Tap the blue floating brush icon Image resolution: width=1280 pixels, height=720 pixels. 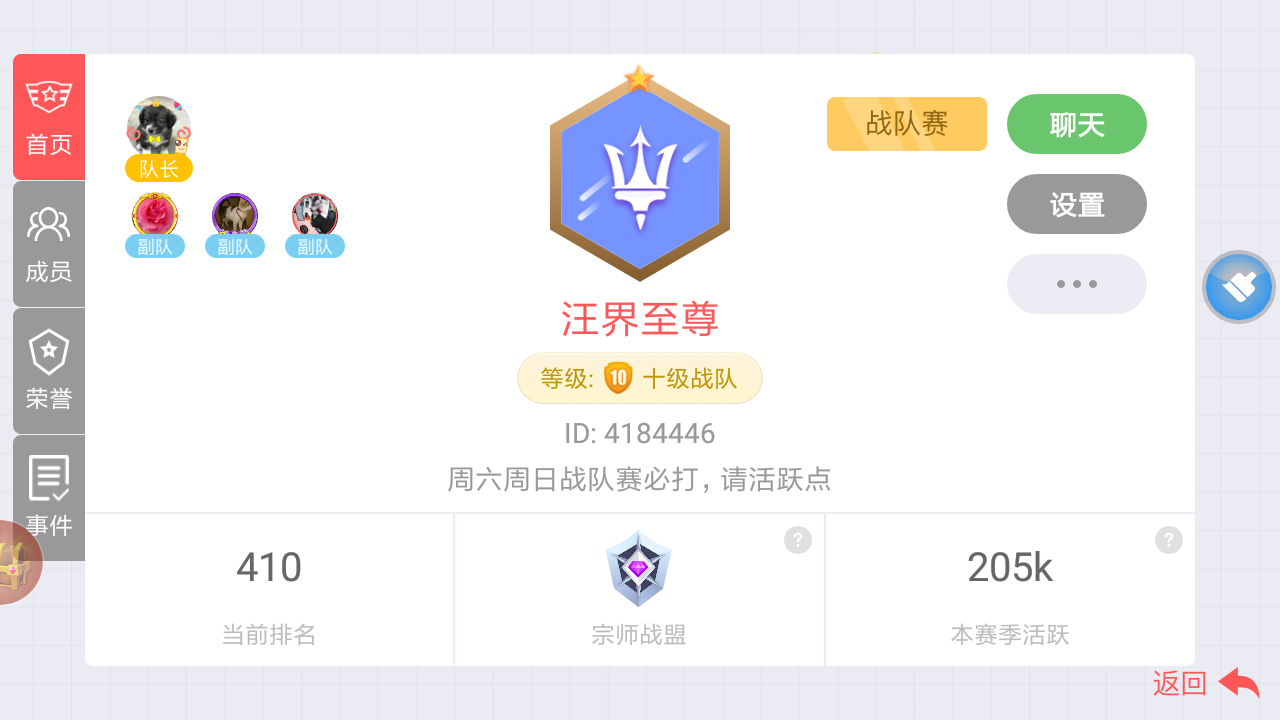[1239, 287]
